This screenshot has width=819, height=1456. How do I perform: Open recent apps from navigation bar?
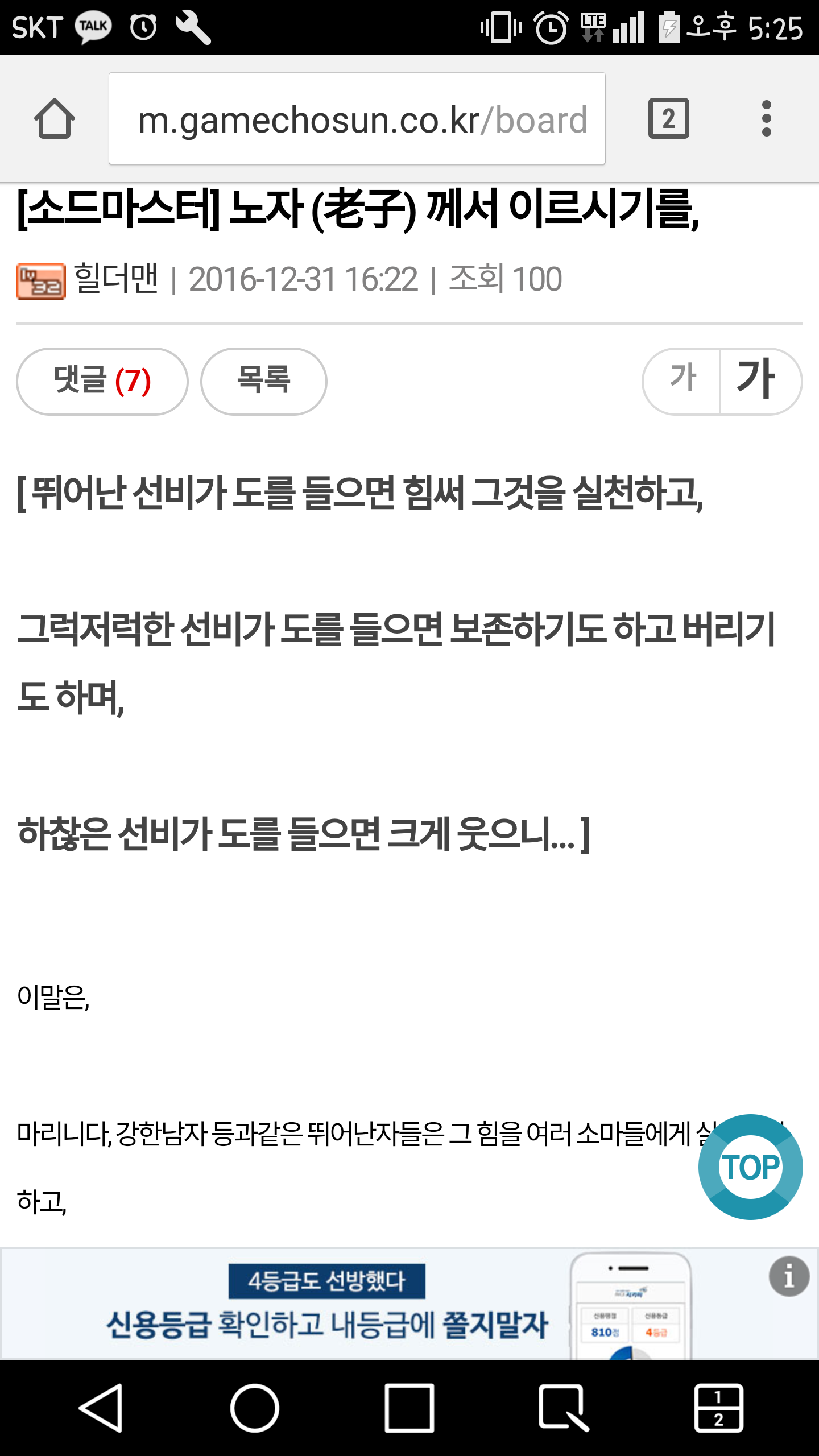point(409,1408)
